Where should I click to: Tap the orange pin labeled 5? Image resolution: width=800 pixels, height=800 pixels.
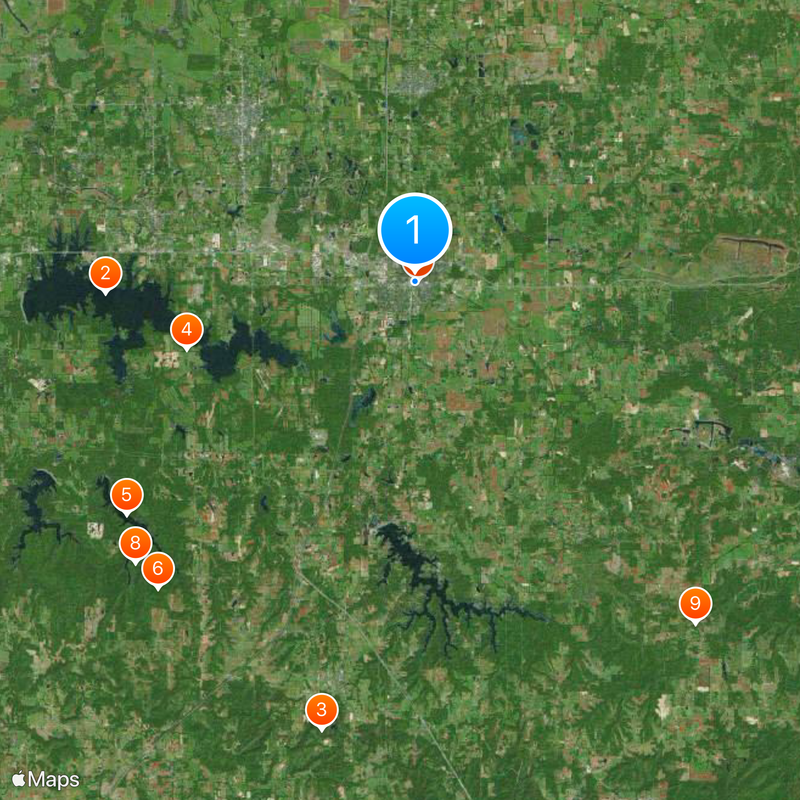pyautogui.click(x=126, y=494)
